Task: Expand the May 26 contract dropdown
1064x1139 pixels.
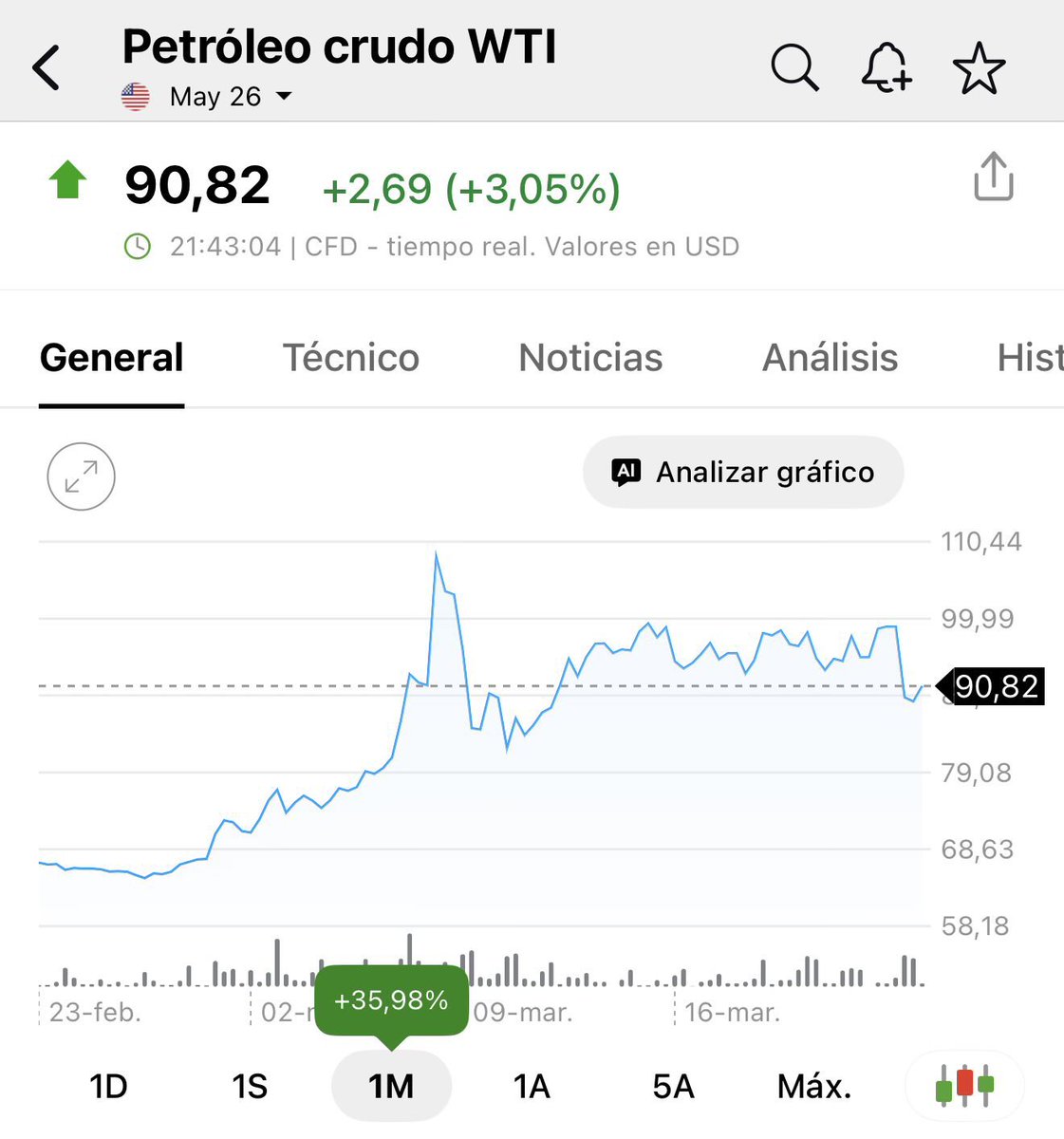Action: [230, 97]
